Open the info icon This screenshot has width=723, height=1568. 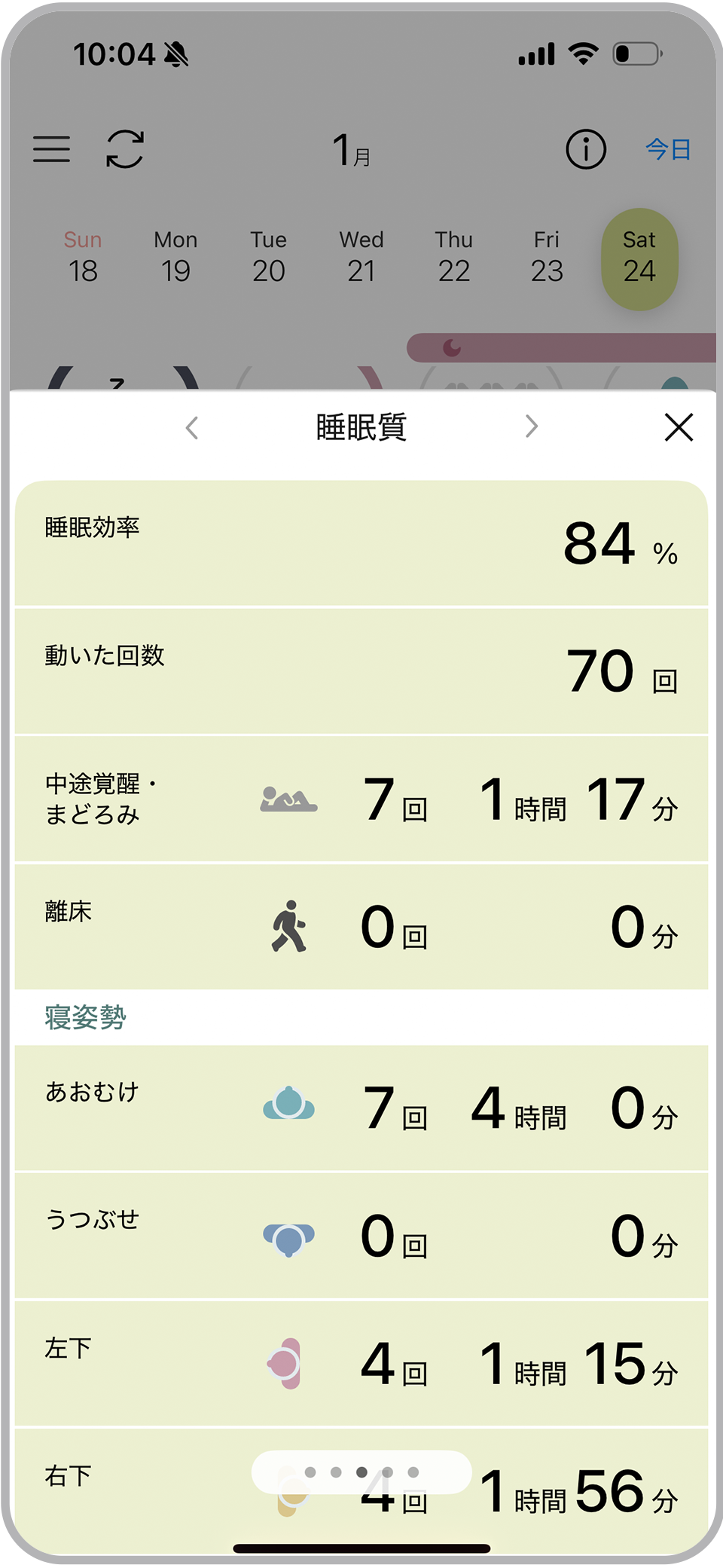pyautogui.click(x=585, y=149)
